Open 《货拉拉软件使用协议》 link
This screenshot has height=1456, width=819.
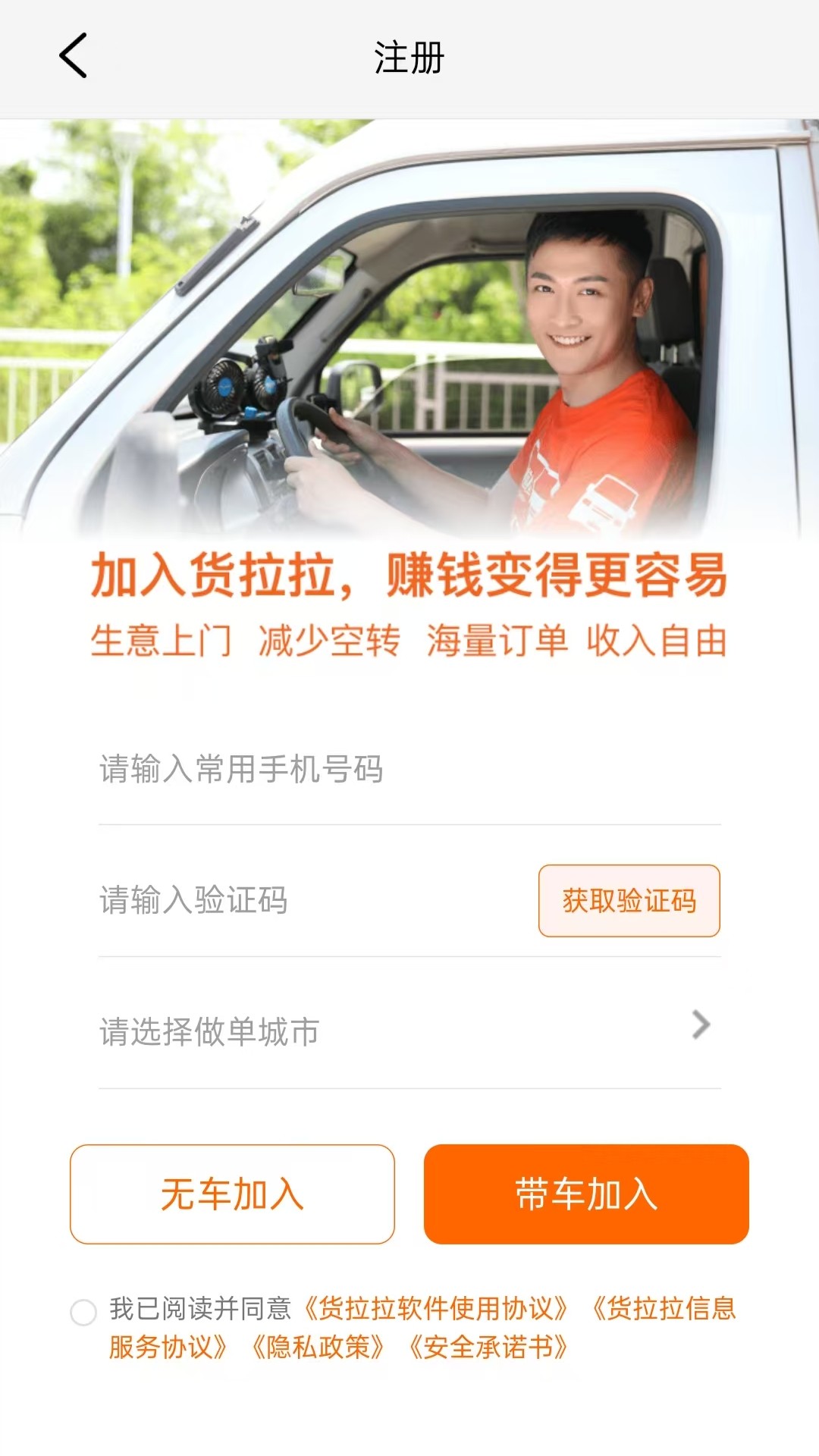point(435,1309)
